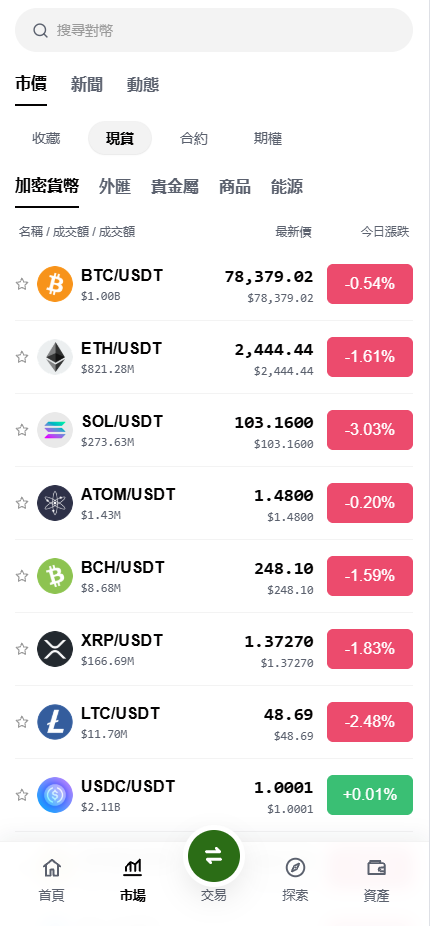Viewport: 430px width, 926px height.
Task: Open the 資產 wallet tab
Action: click(x=376, y=880)
